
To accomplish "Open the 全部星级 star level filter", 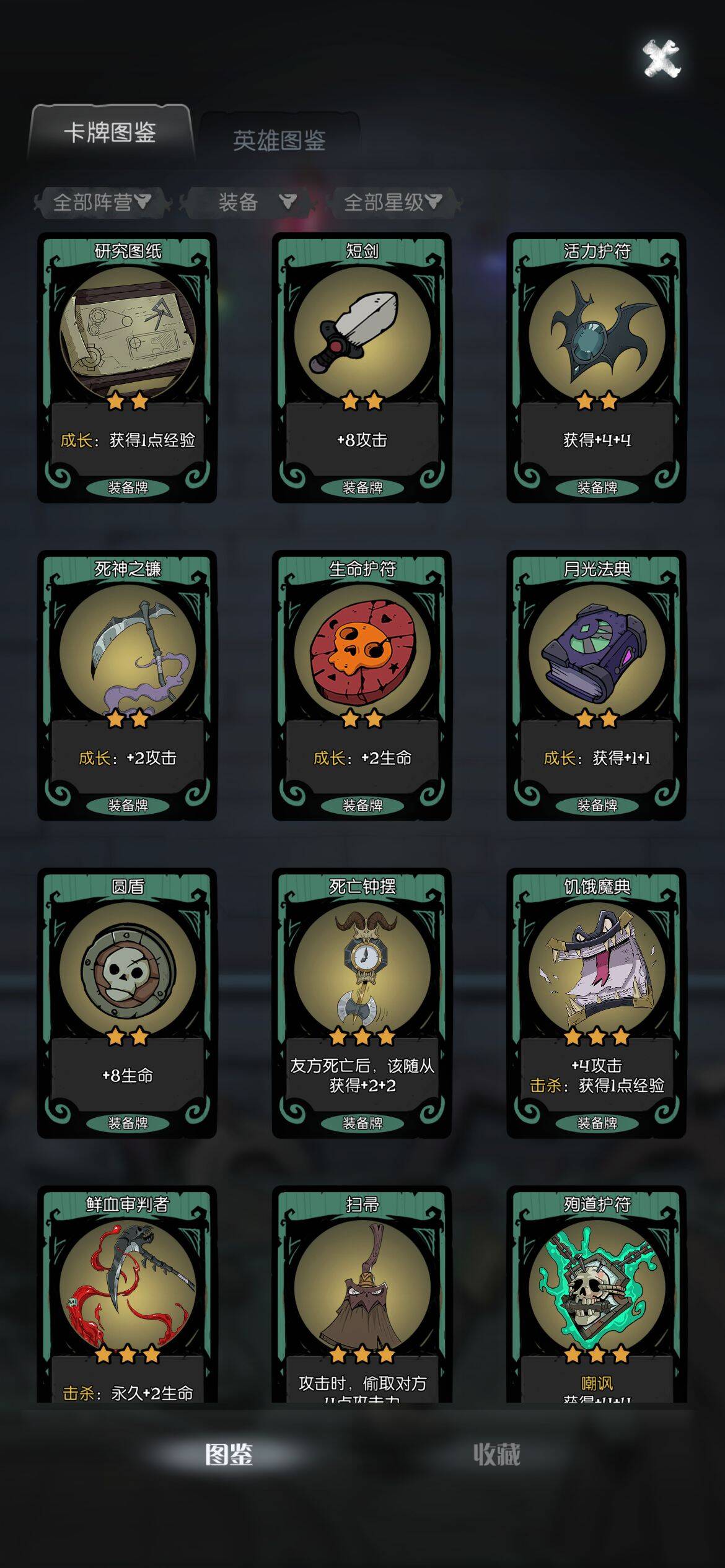I will (392, 202).
